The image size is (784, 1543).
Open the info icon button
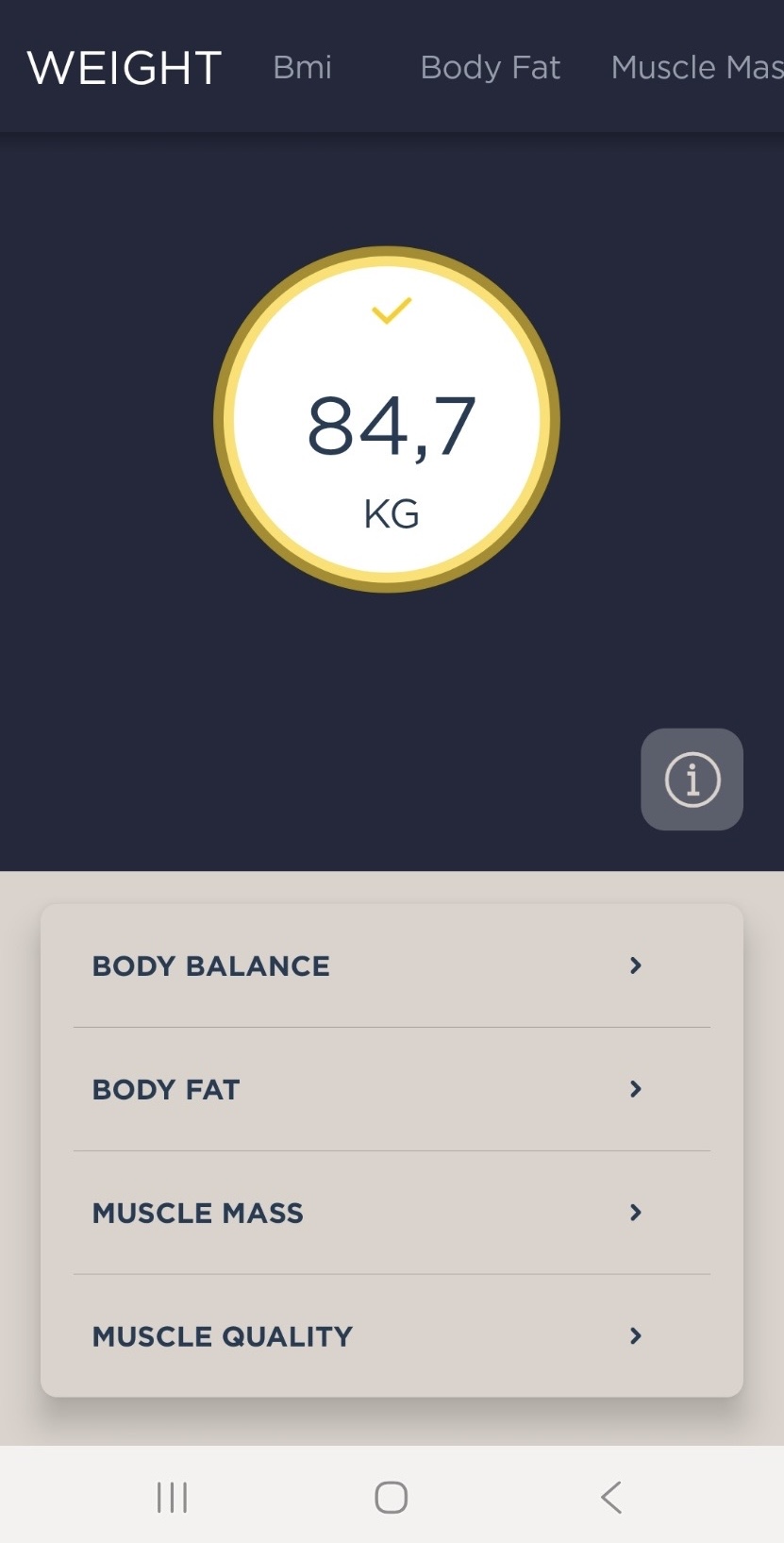692,780
